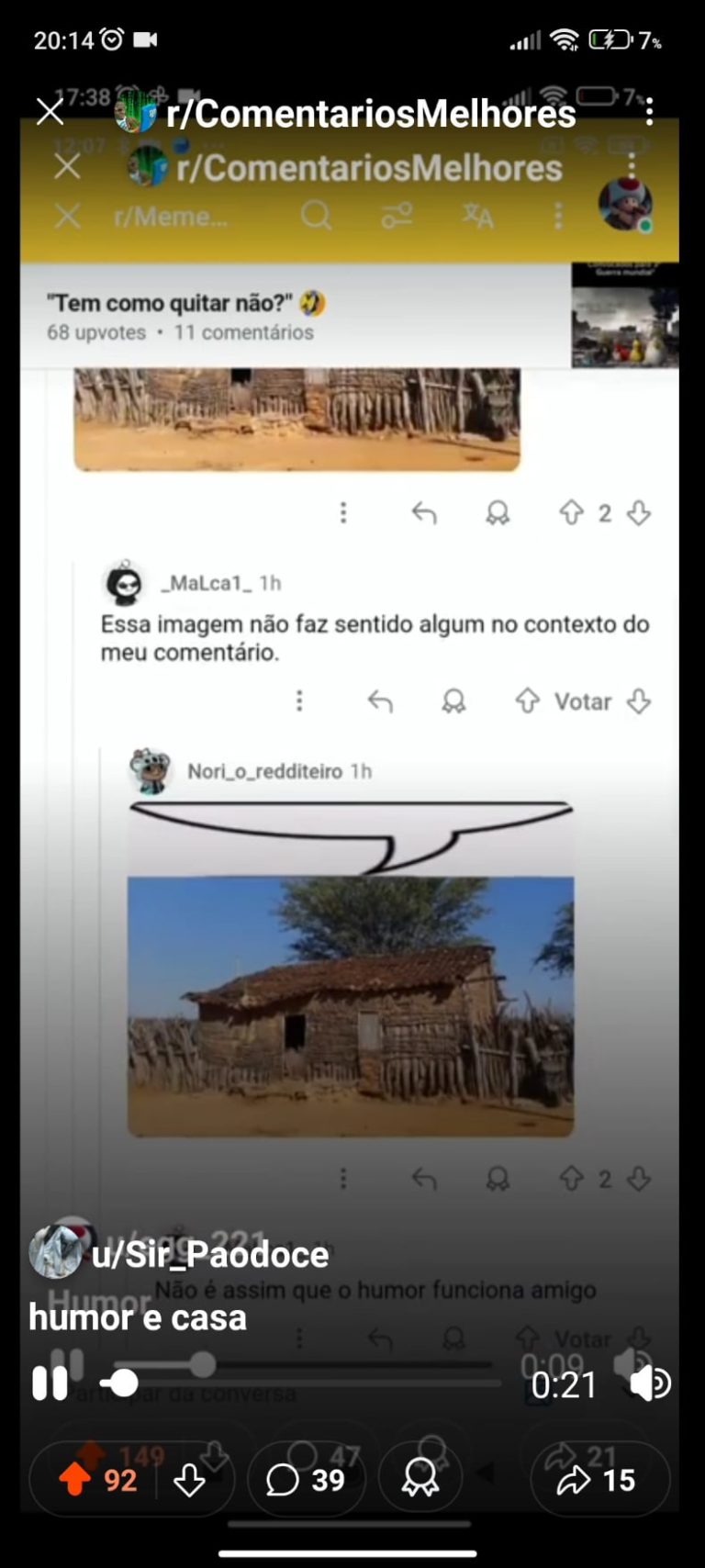Viewport: 705px width, 1568px height.
Task: Open the video overflow menu
Action: coord(649,112)
